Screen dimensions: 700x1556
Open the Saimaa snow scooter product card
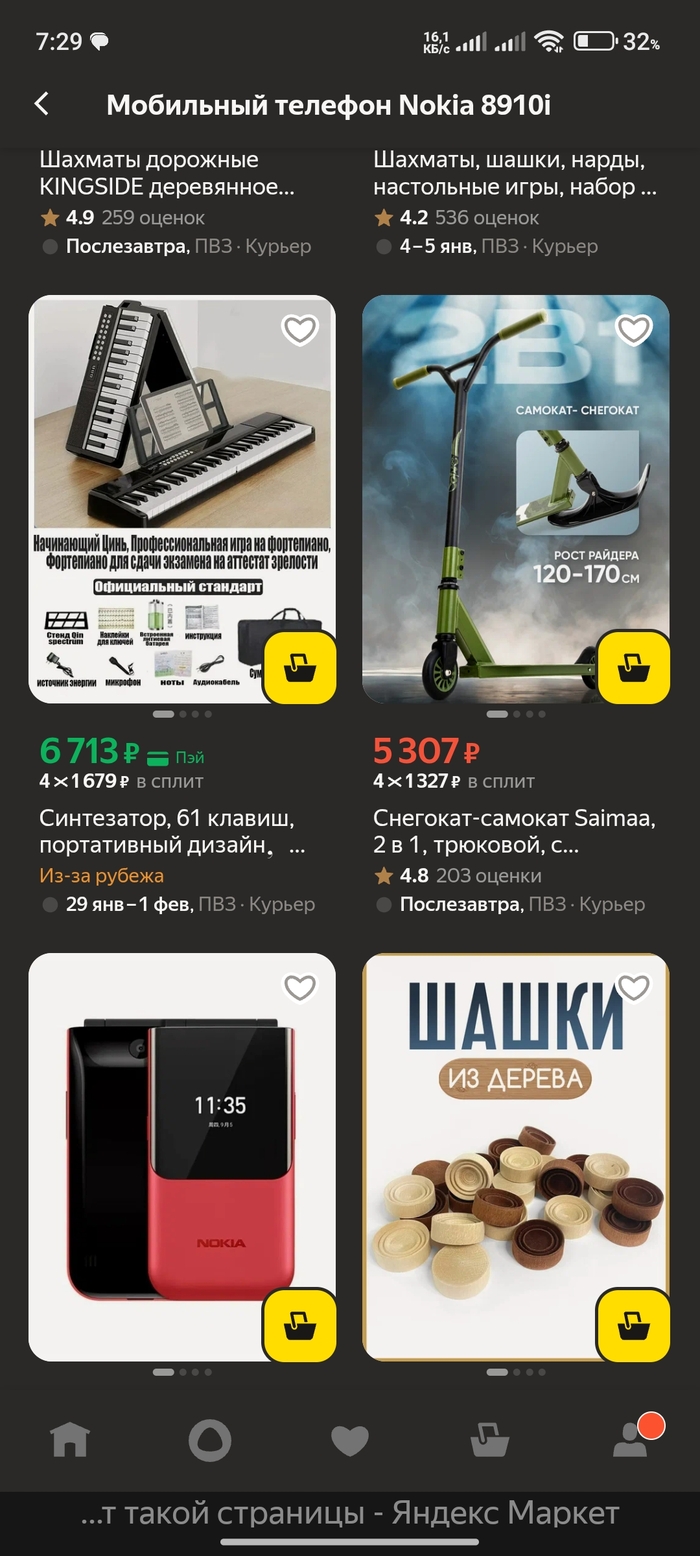click(513, 832)
